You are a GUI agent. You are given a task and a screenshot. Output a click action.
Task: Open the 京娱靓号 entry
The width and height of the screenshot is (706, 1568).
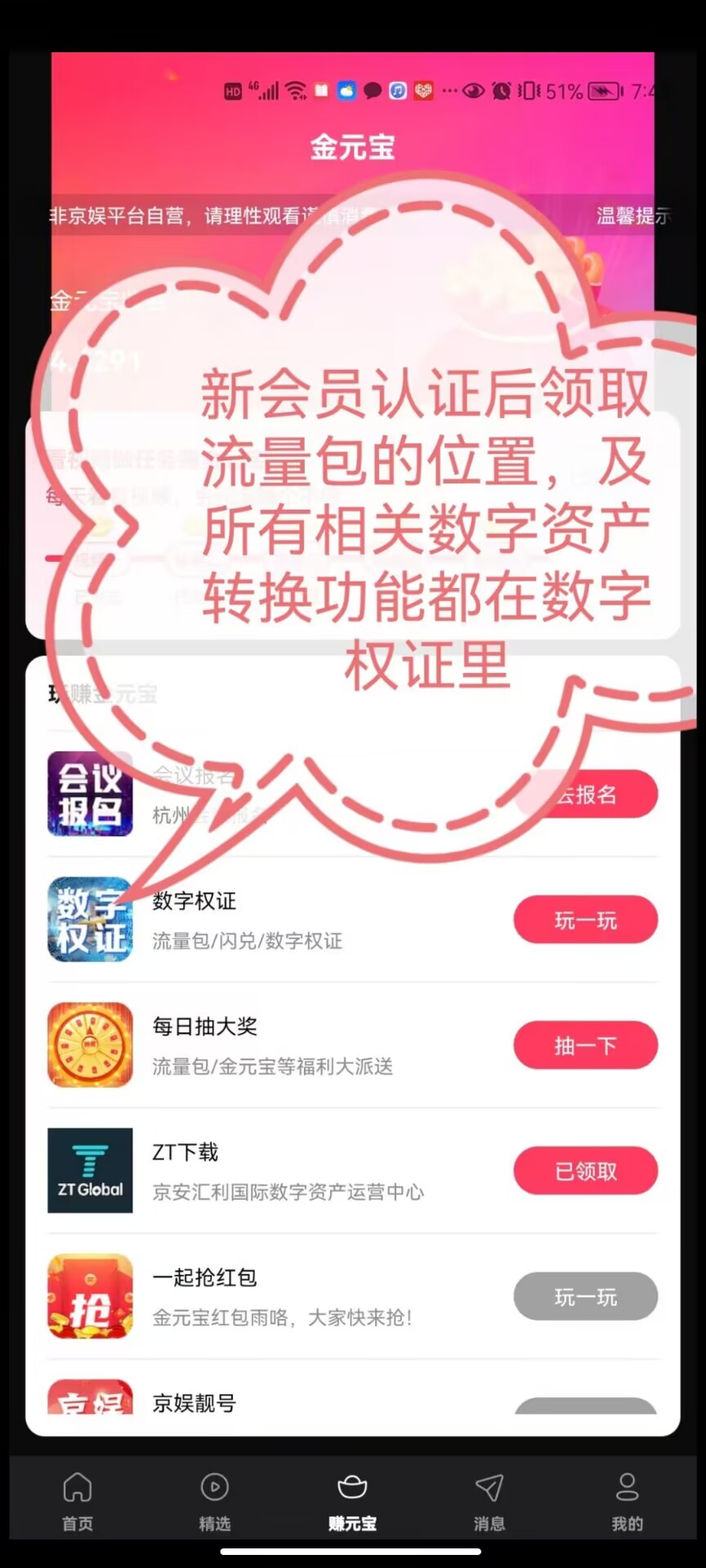194,1403
